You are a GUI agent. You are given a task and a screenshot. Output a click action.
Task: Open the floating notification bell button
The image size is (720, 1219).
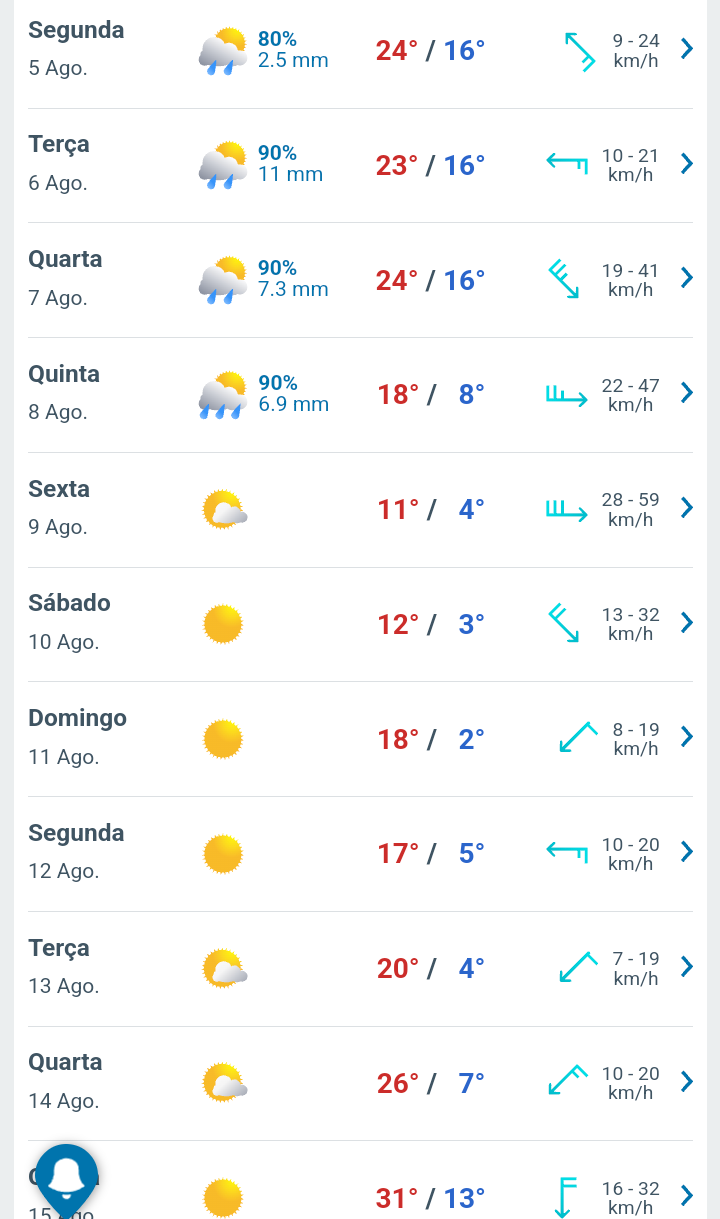pyautogui.click(x=67, y=1178)
